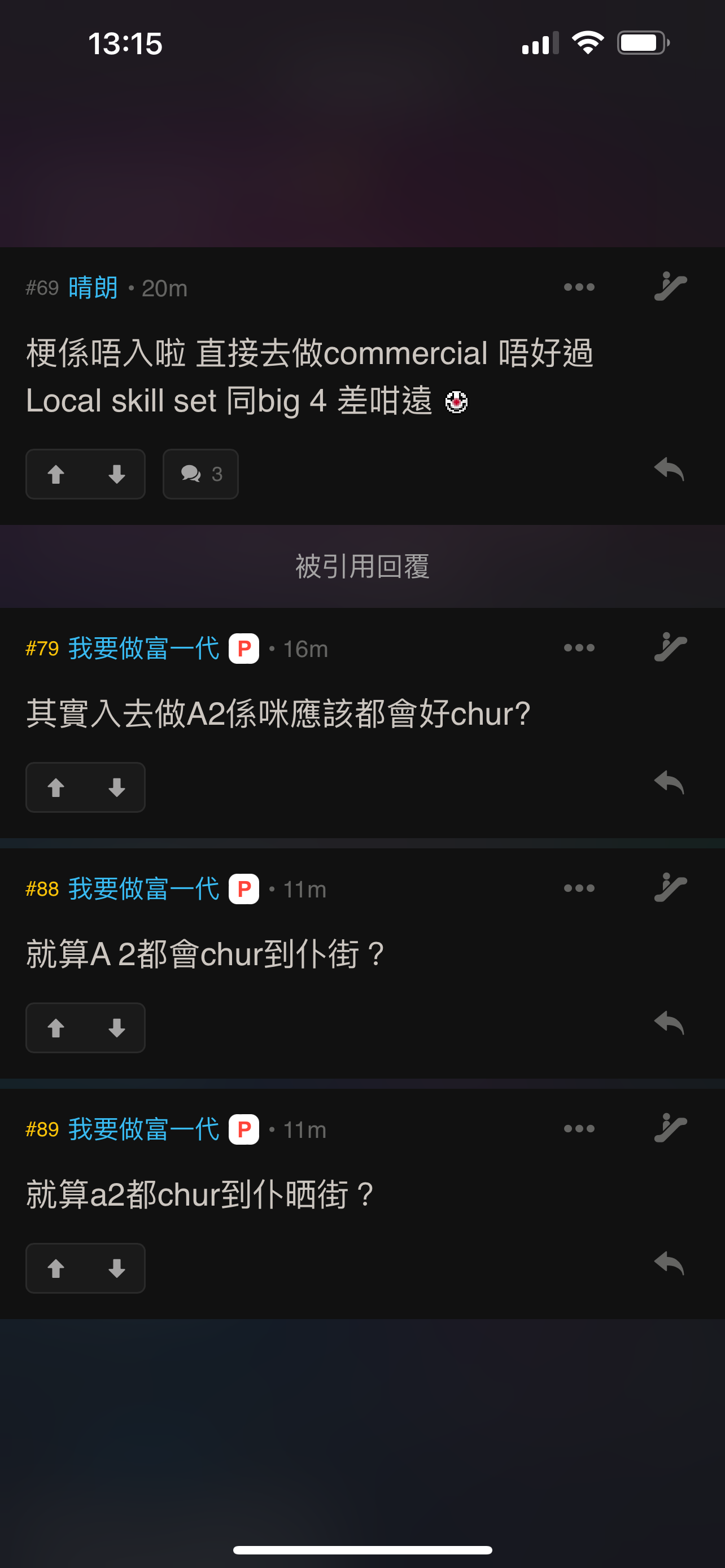Open 我要做富一代's profile on post #79
Viewport: 725px width, 1568px height.
pyautogui.click(x=143, y=649)
